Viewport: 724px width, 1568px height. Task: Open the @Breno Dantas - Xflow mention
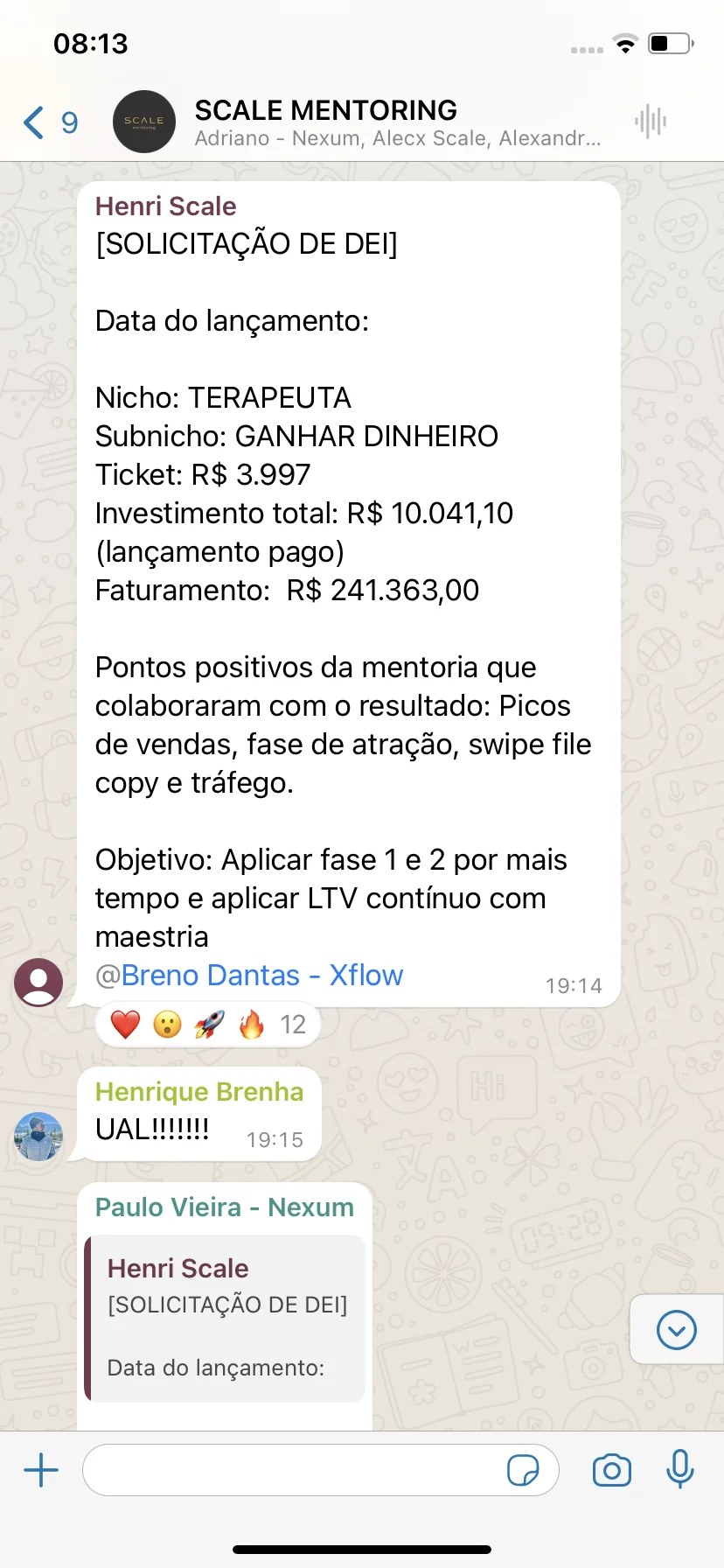pyautogui.click(x=250, y=976)
